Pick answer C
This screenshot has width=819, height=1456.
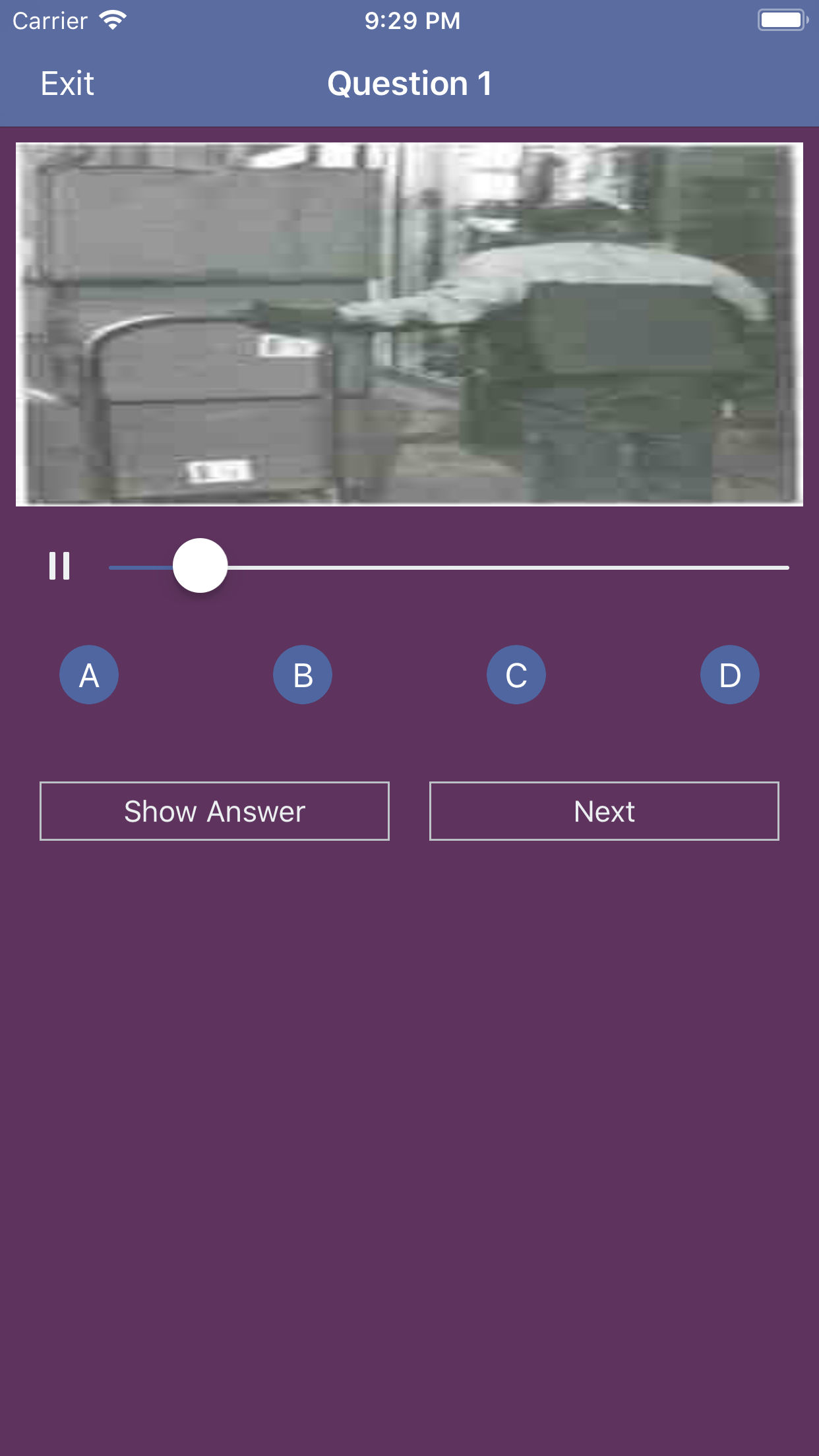[x=516, y=675]
